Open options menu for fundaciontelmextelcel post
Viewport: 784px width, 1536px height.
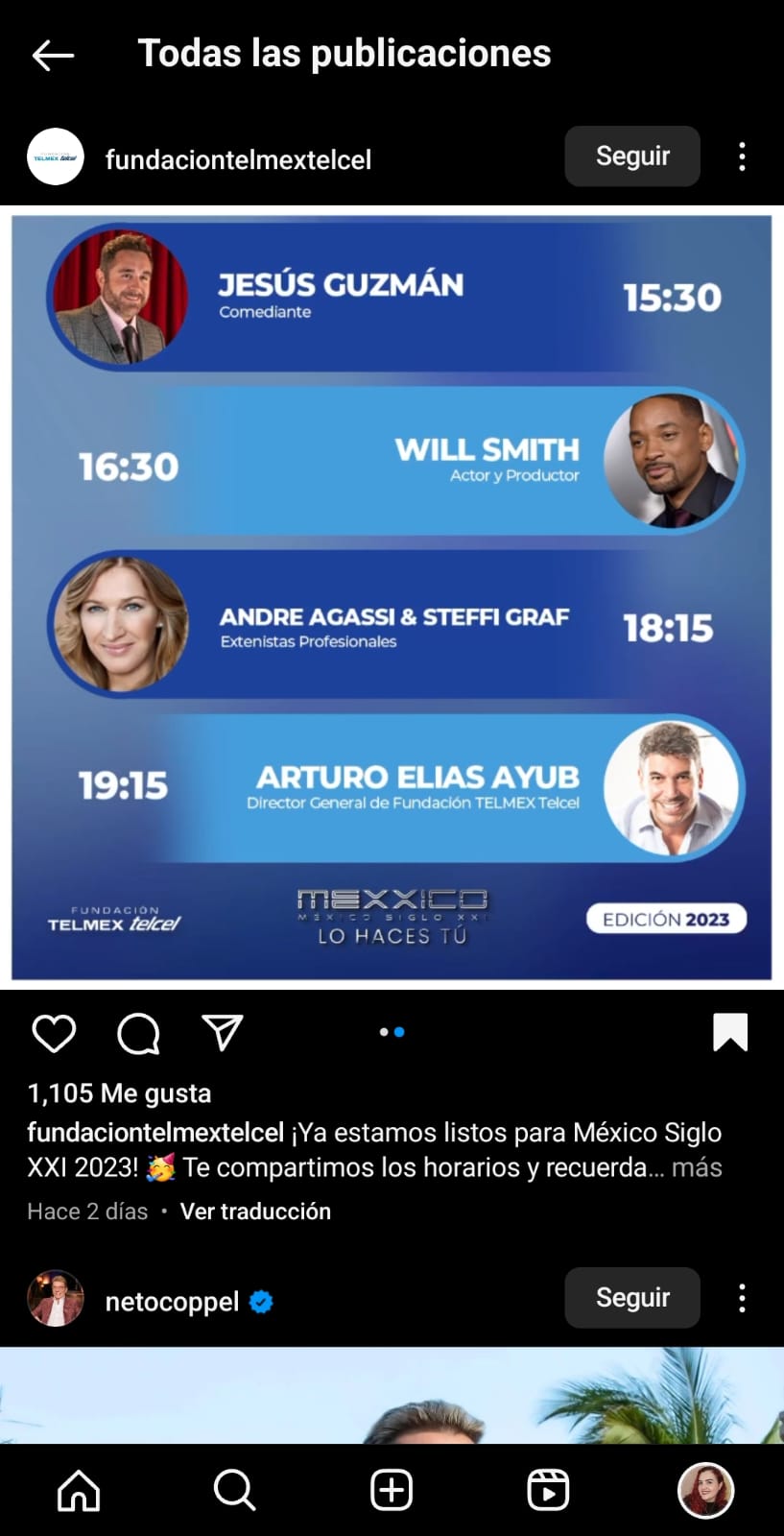(742, 156)
